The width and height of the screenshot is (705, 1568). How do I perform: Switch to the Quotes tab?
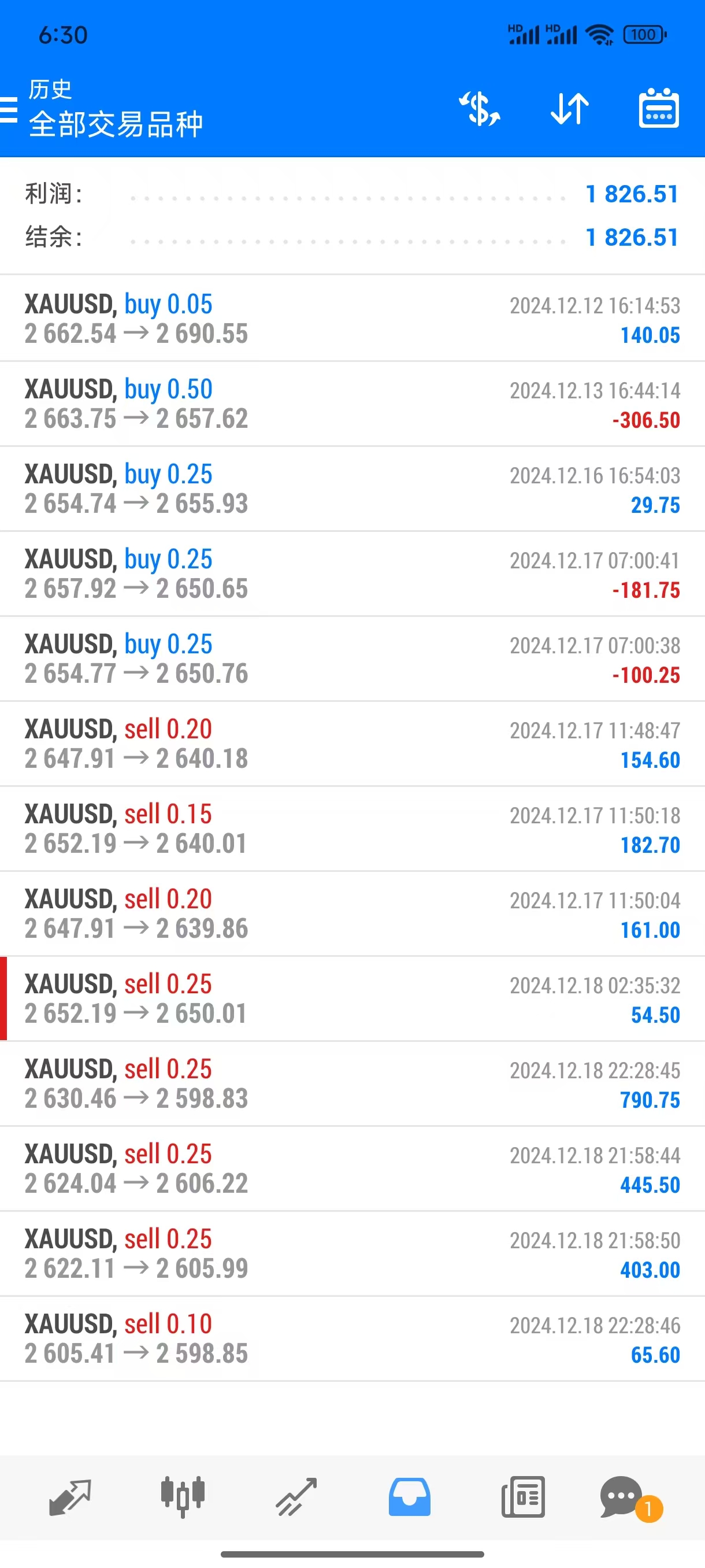(x=70, y=1496)
